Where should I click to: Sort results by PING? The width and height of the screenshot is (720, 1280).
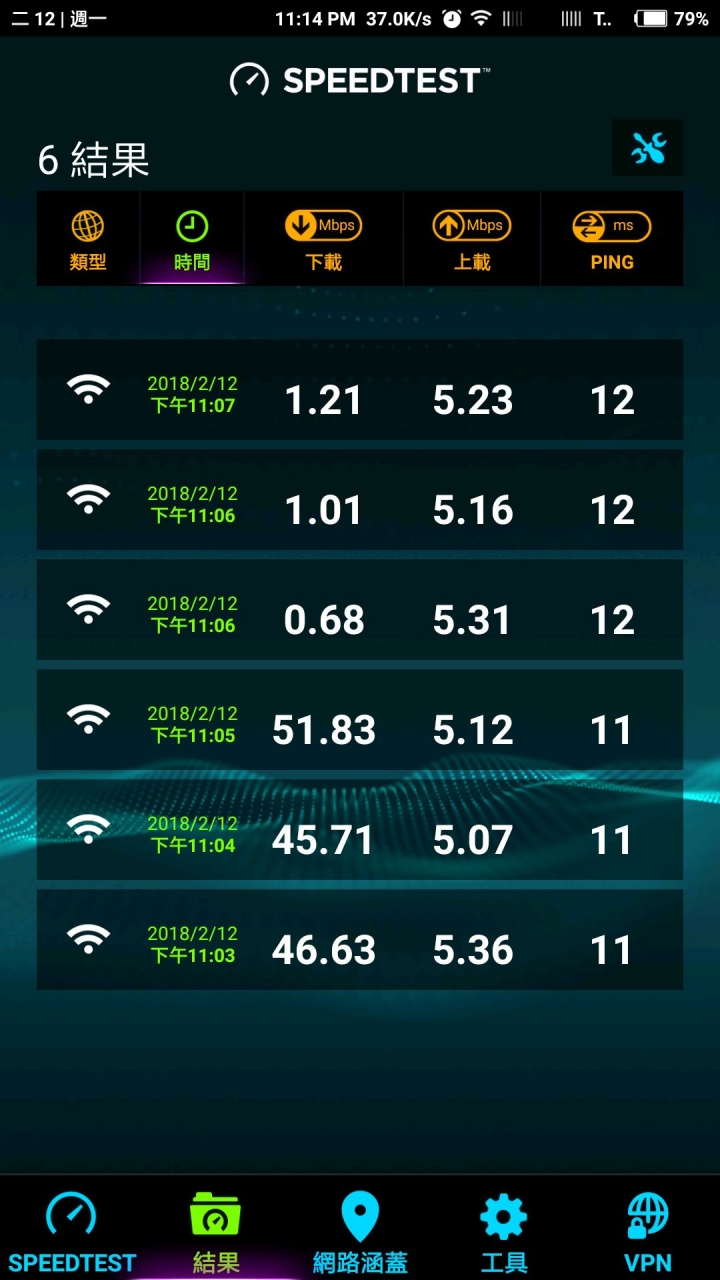[611, 240]
